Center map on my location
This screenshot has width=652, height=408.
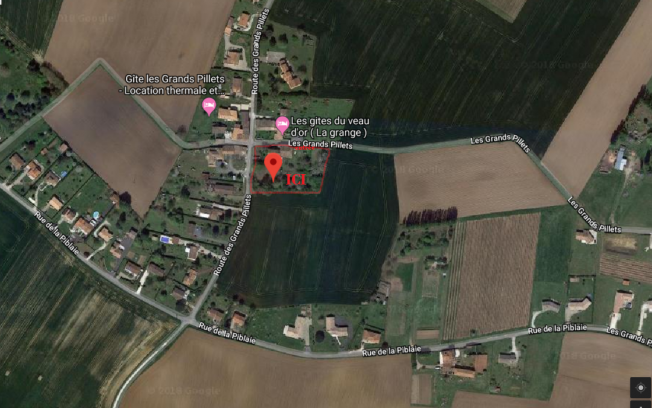coord(639,388)
